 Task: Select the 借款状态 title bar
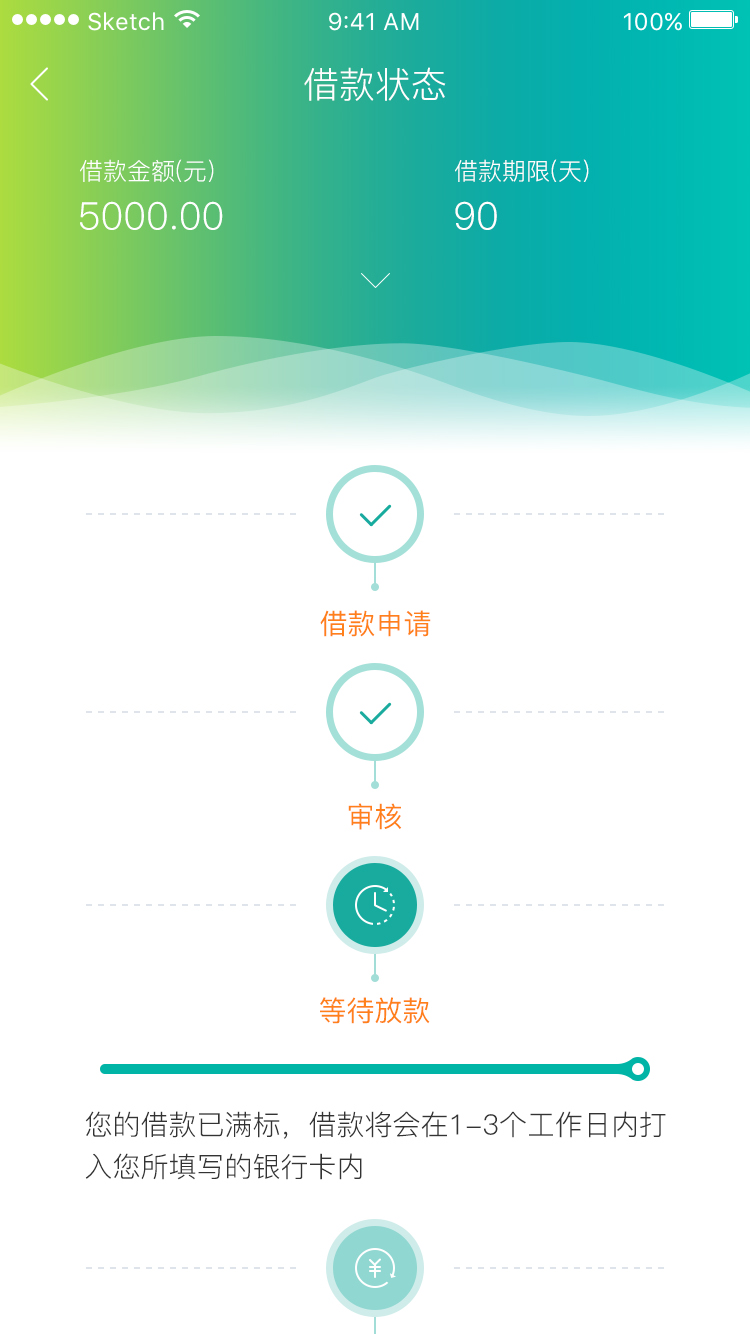(375, 86)
